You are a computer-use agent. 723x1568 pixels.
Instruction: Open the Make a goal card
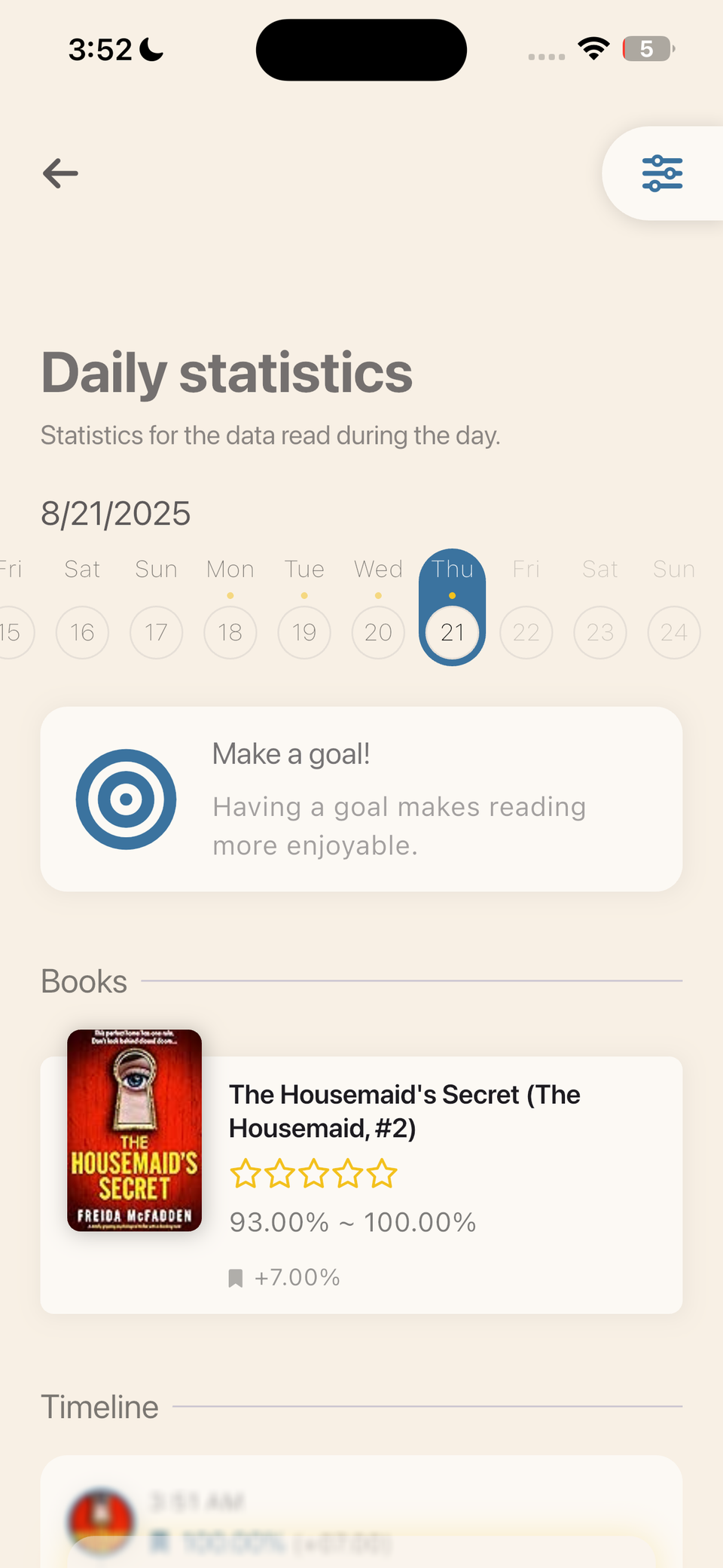coord(361,799)
